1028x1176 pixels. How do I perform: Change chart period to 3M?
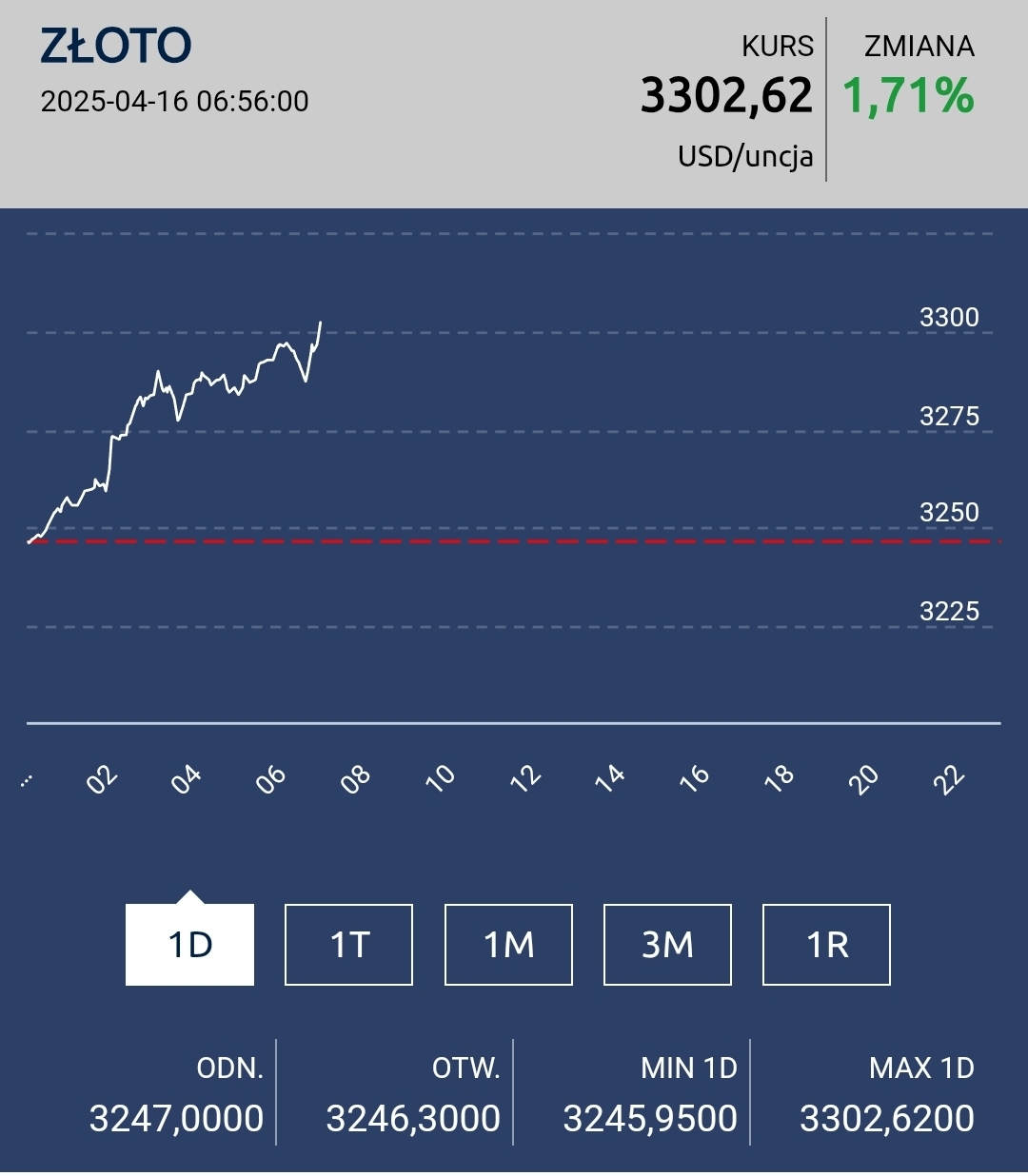click(667, 944)
